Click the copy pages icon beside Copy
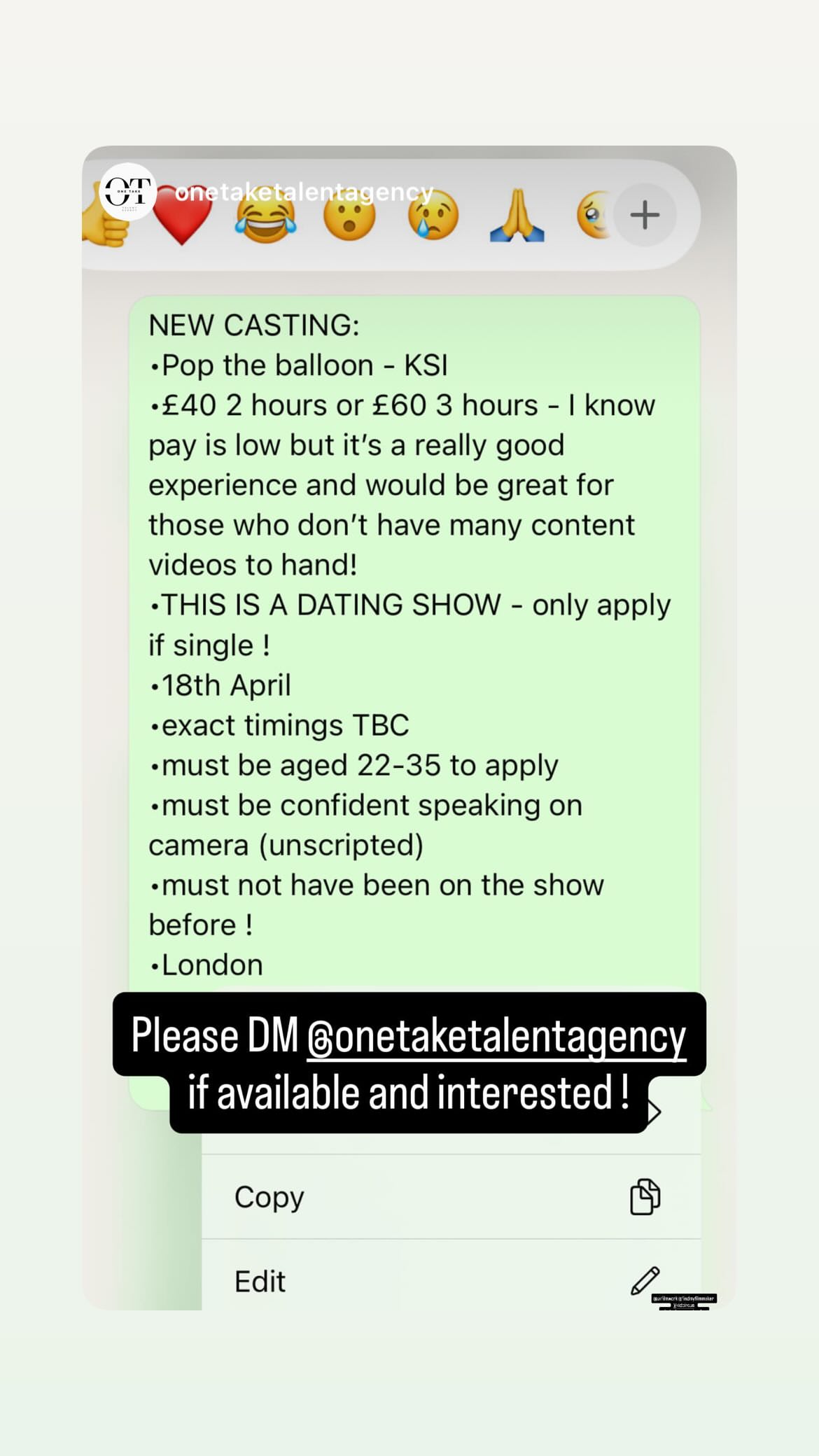Screen dimensions: 819x1456 coord(645,1196)
